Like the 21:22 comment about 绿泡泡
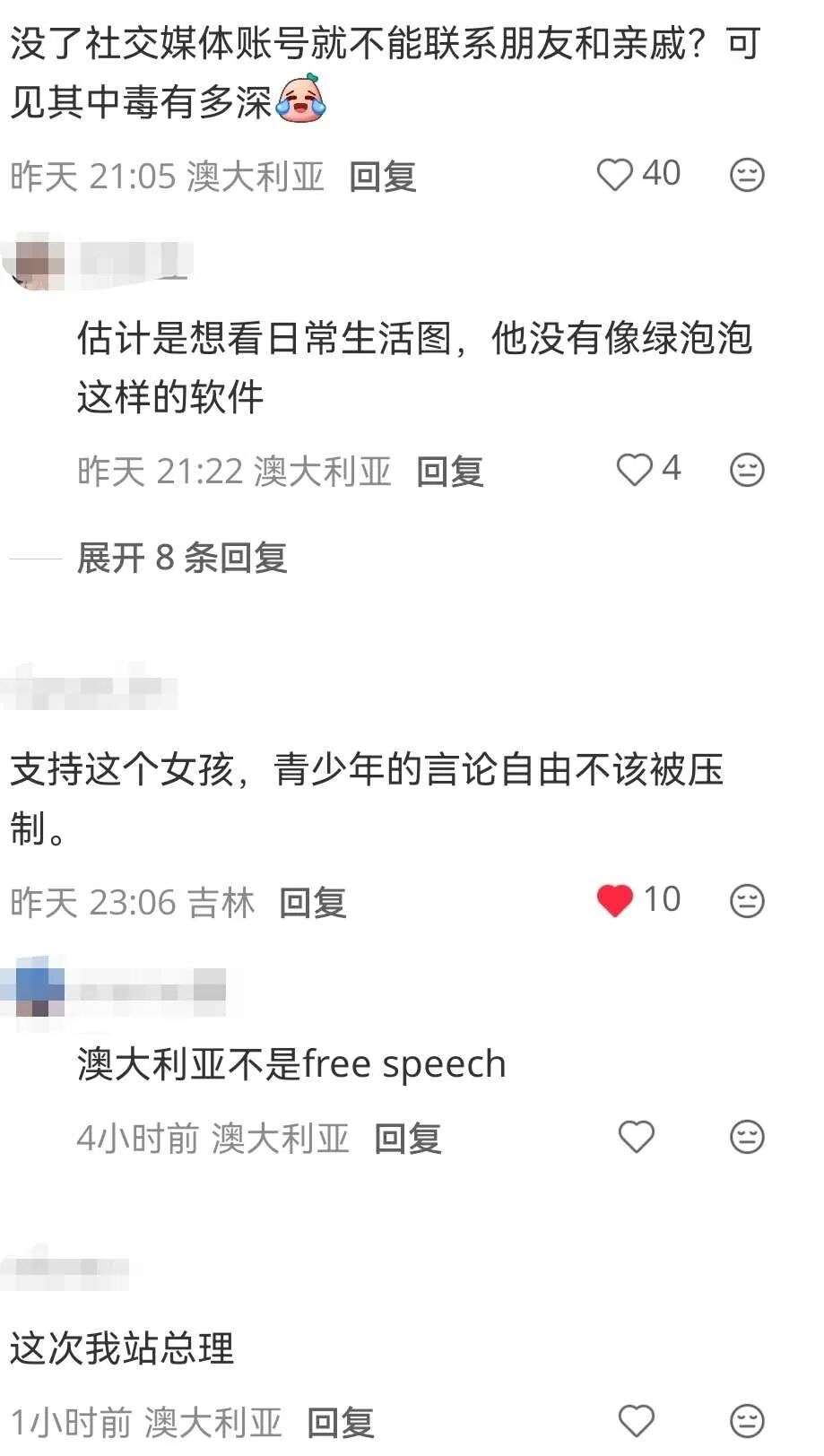824x1456 pixels. coord(635,470)
